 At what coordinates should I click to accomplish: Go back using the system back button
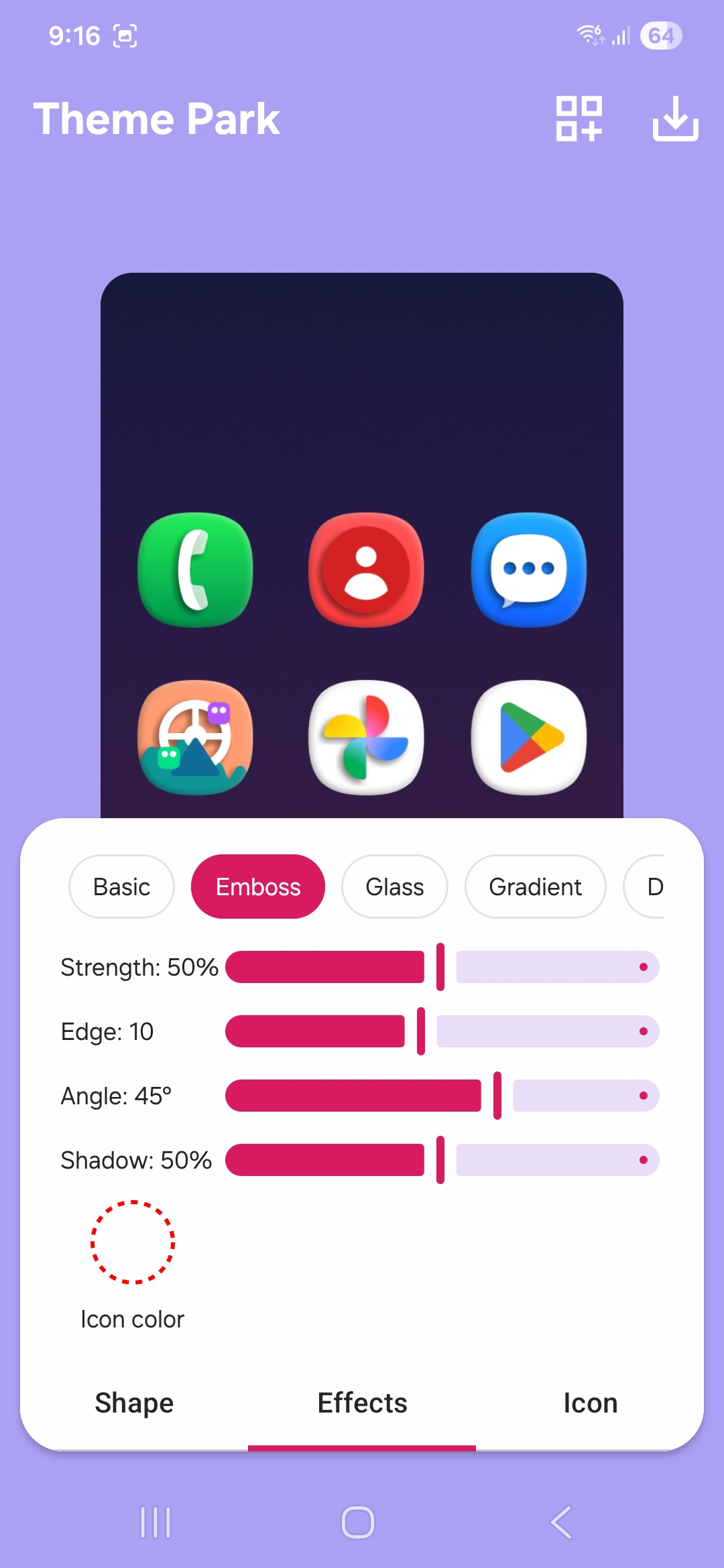tap(562, 1522)
